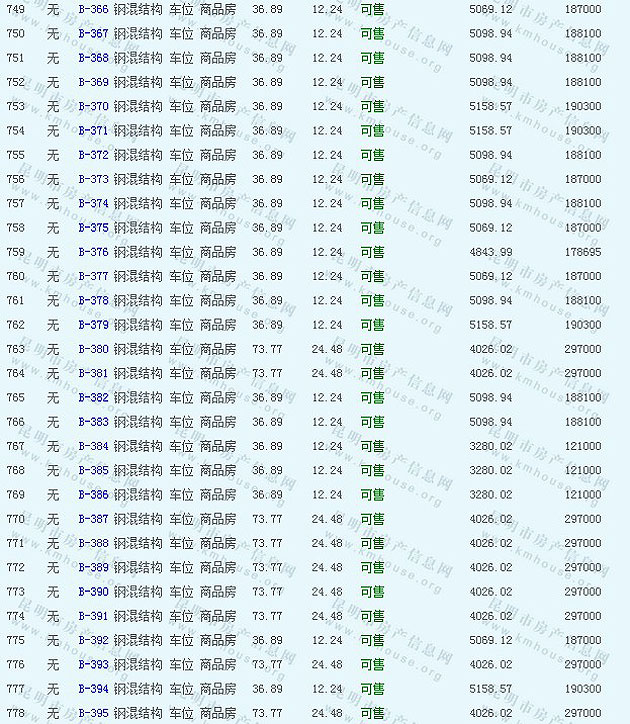This screenshot has height=724, width=630.
Task: Open the B-367 parking space link
Action: pos(93,34)
